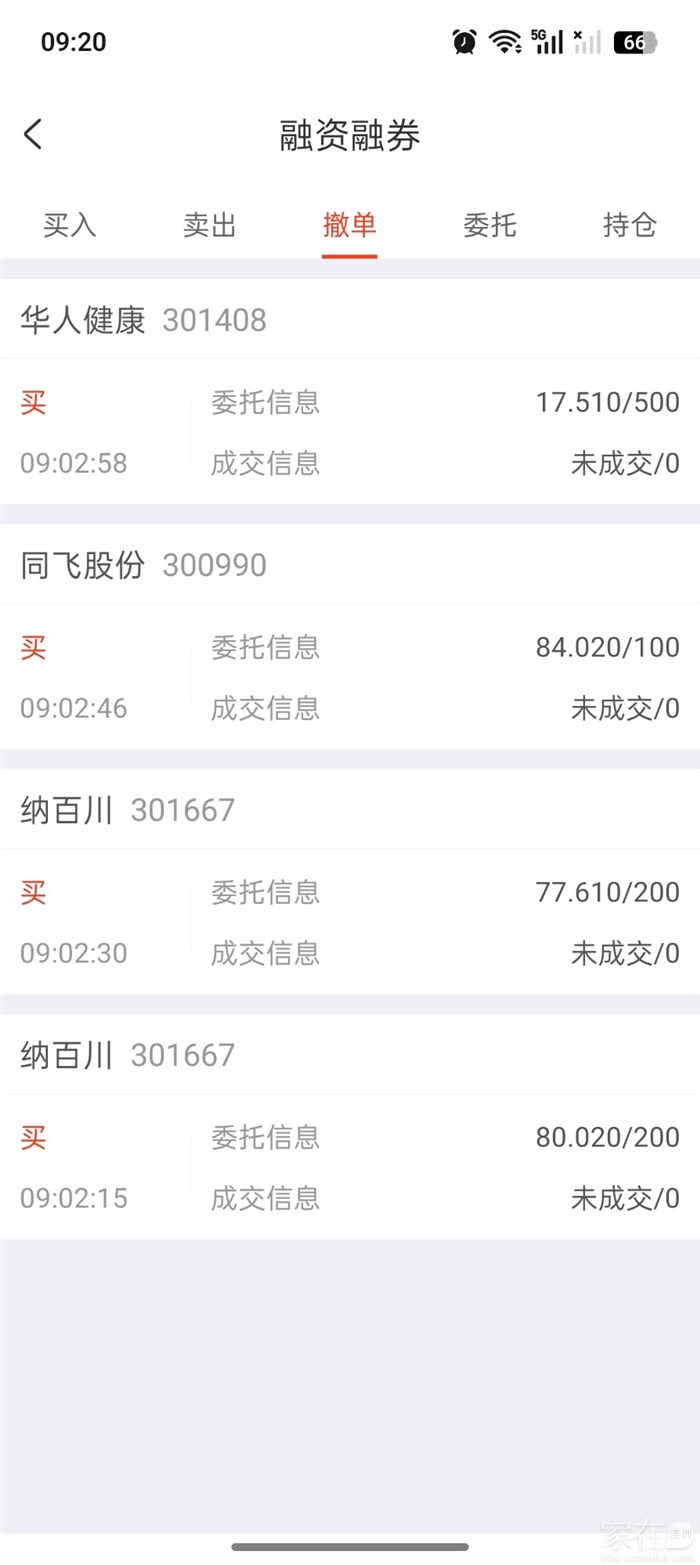Go back using the top-left arrow

click(x=33, y=134)
